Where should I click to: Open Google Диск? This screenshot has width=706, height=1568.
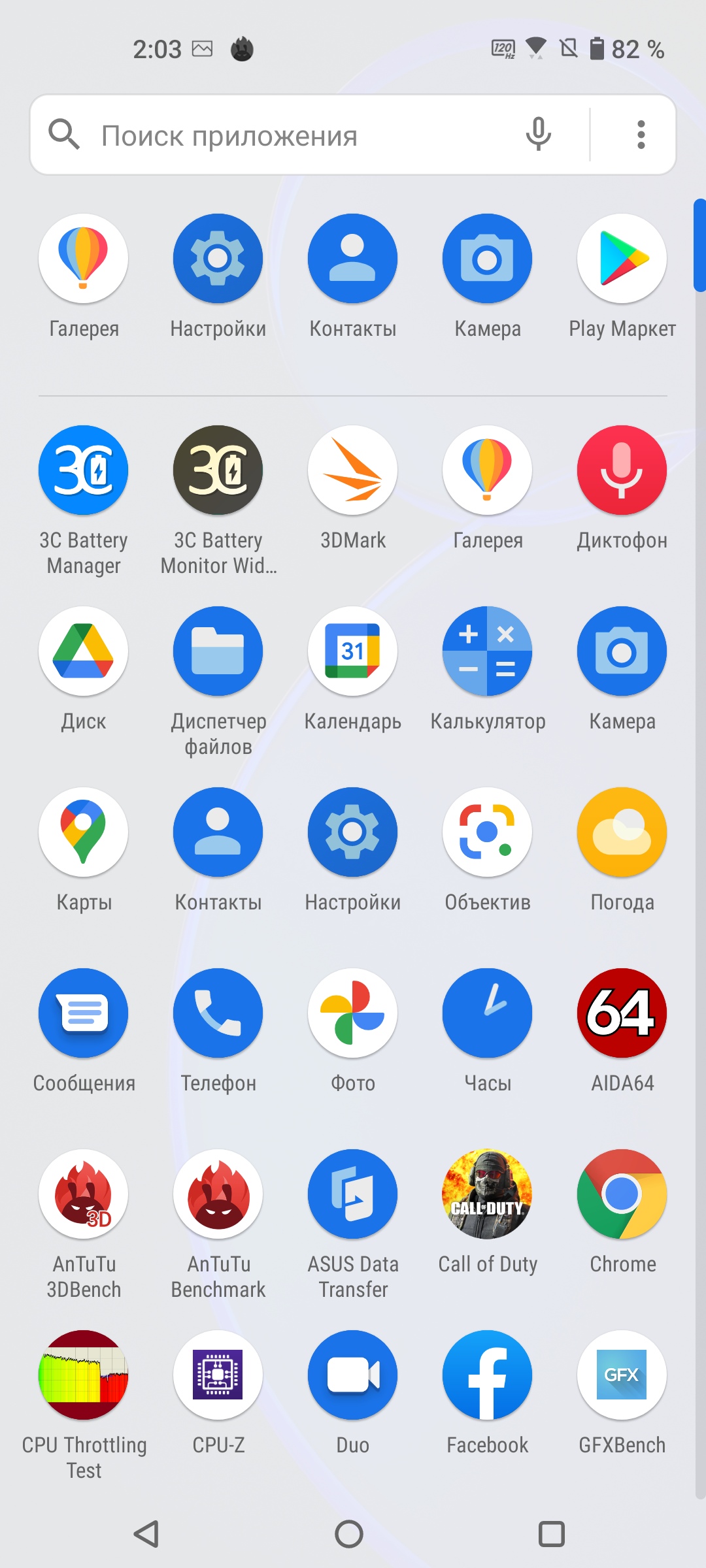click(x=84, y=651)
